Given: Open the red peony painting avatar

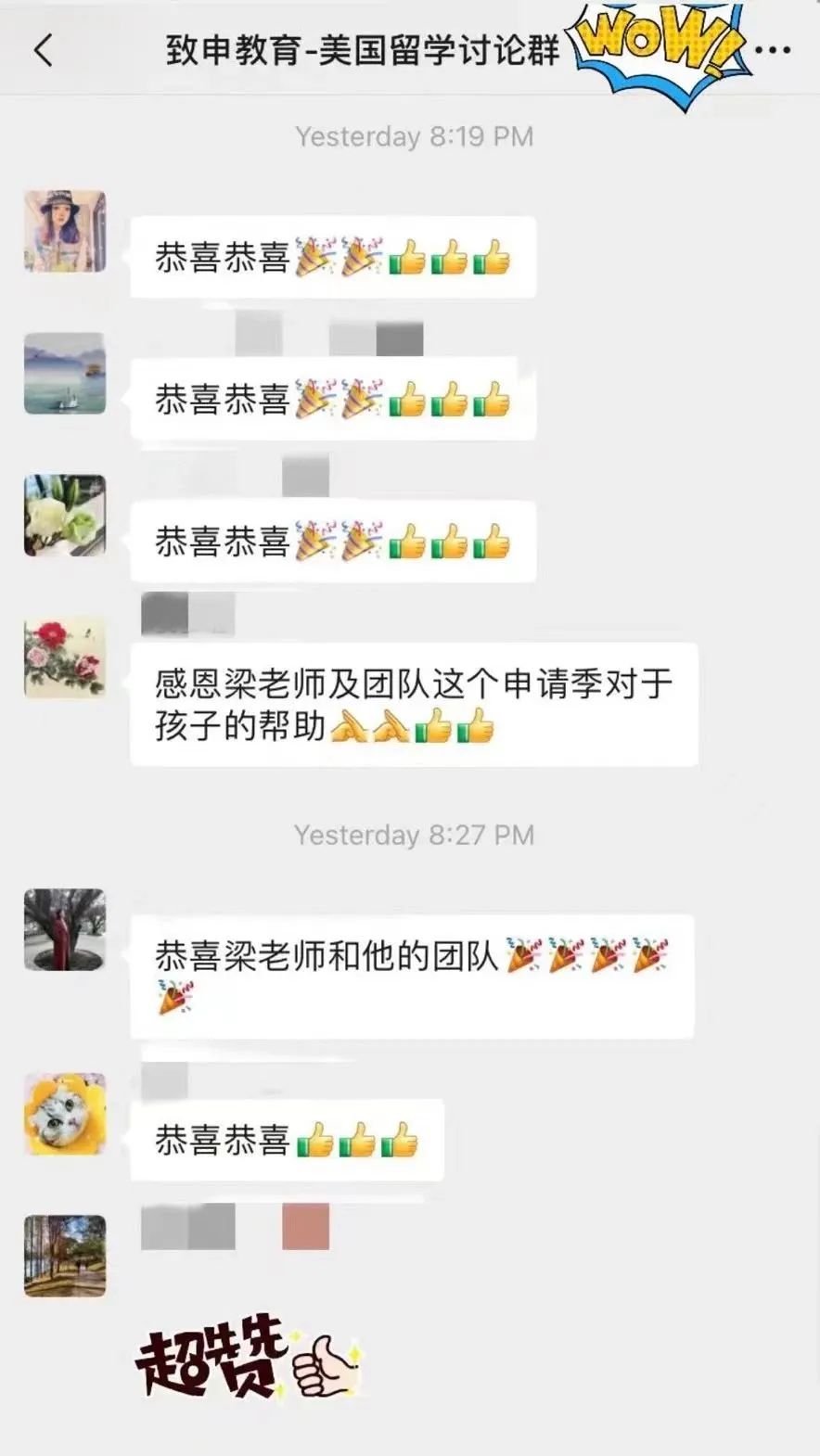Looking at the screenshot, I should coord(65,658).
